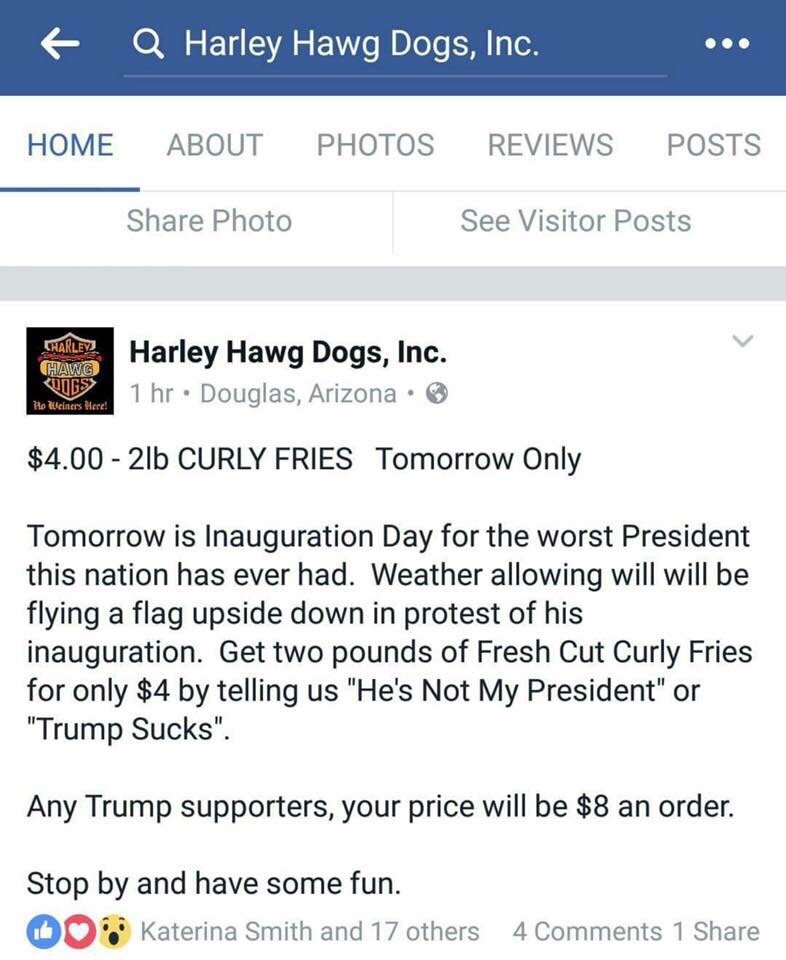786x960 pixels.
Task: Open the three-dot overflow menu
Action: point(727,43)
